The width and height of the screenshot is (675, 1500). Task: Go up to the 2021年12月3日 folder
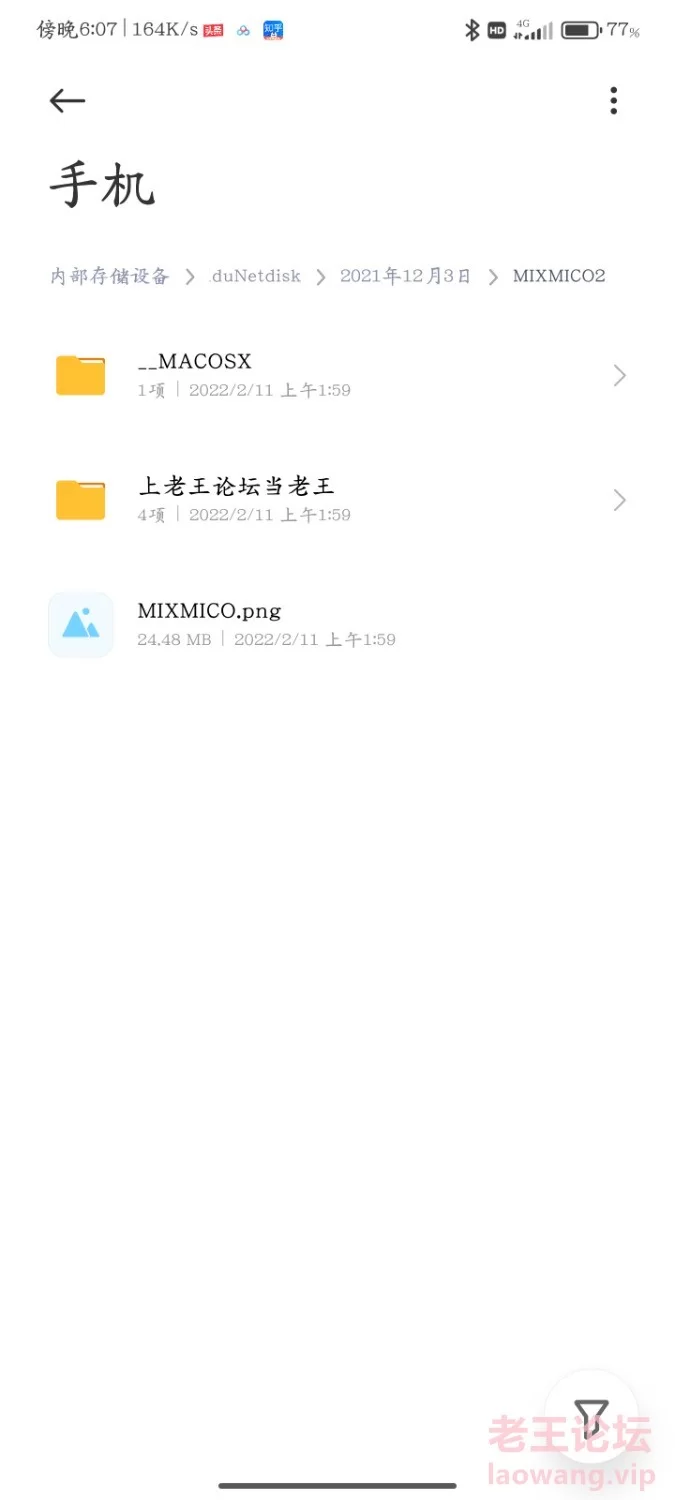405,276
